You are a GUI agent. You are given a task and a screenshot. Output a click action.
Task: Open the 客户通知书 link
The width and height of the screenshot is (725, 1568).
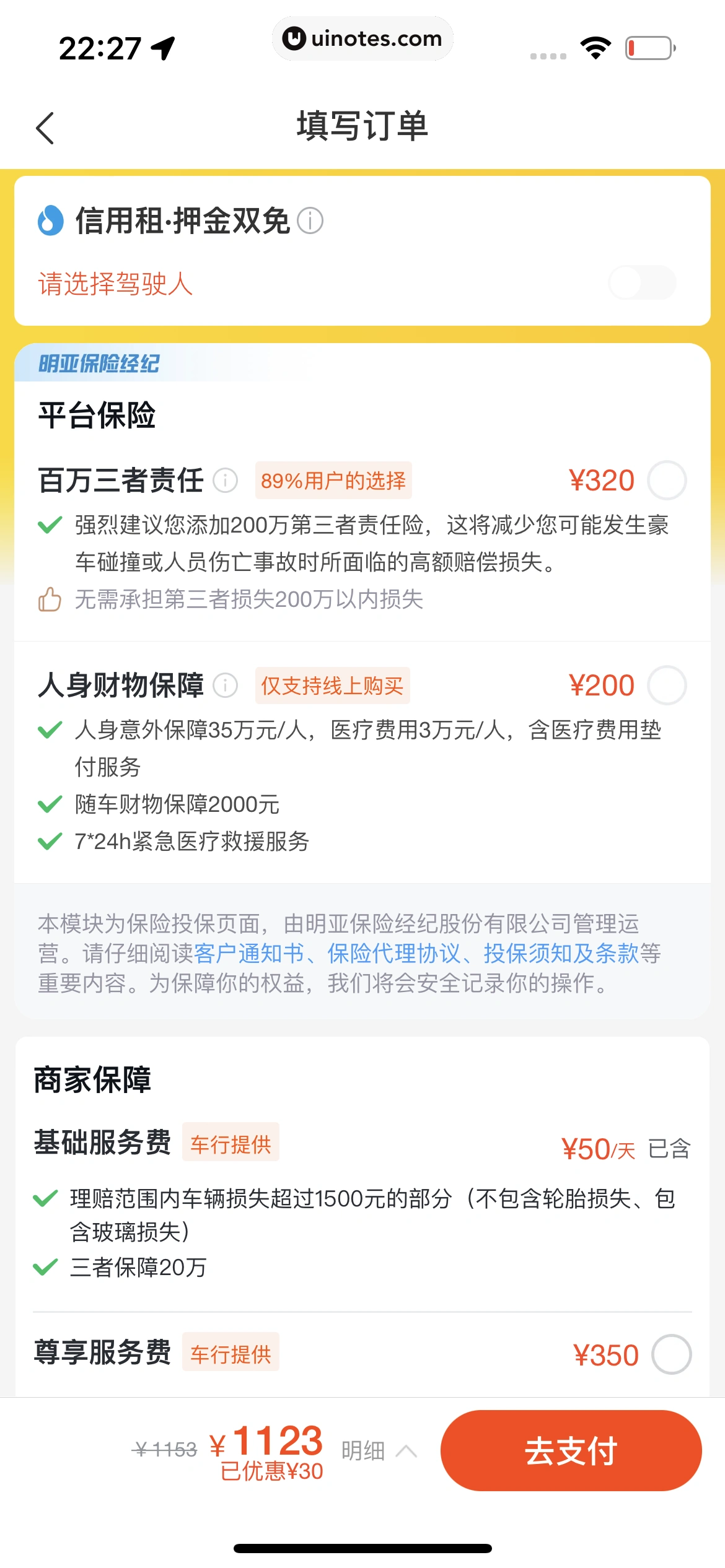[249, 954]
